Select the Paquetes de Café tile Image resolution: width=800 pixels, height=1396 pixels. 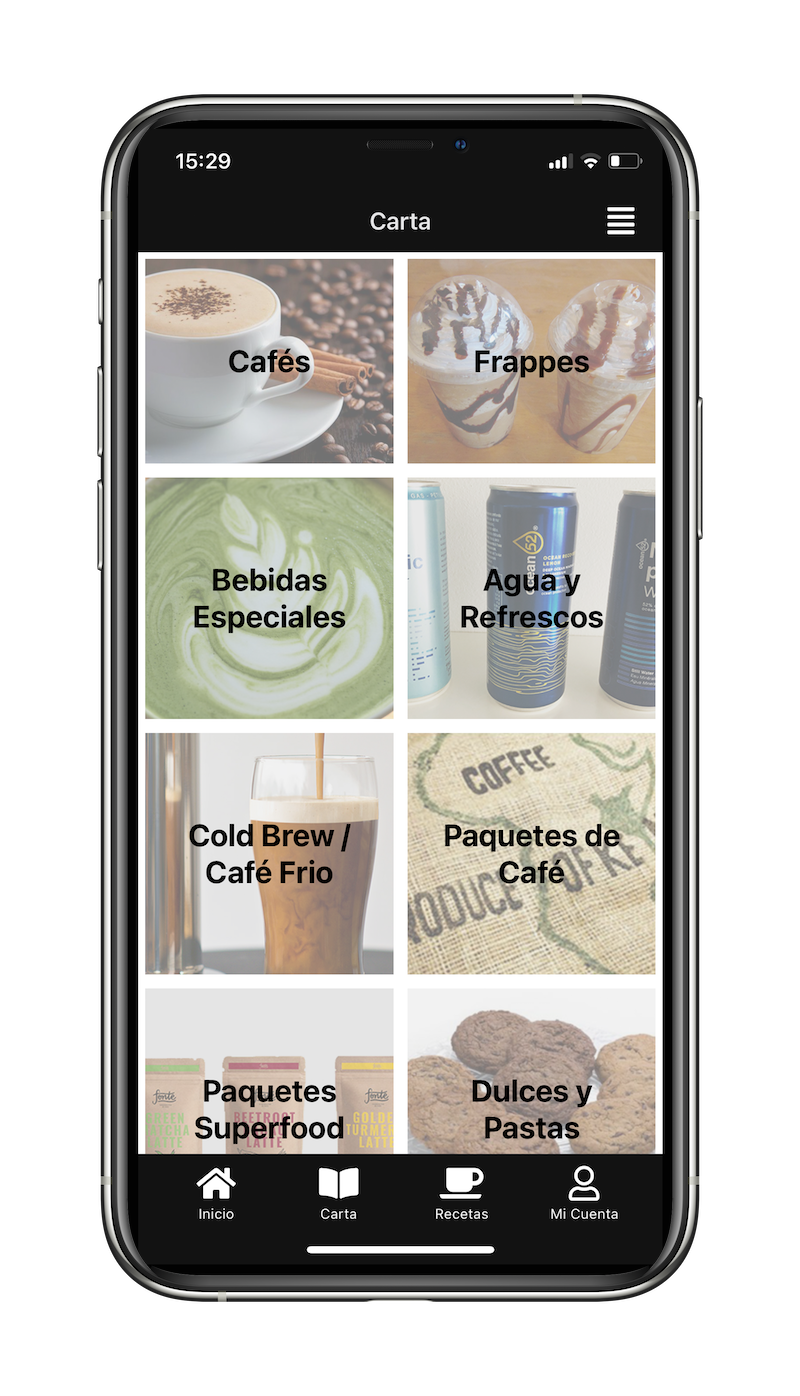(x=531, y=853)
